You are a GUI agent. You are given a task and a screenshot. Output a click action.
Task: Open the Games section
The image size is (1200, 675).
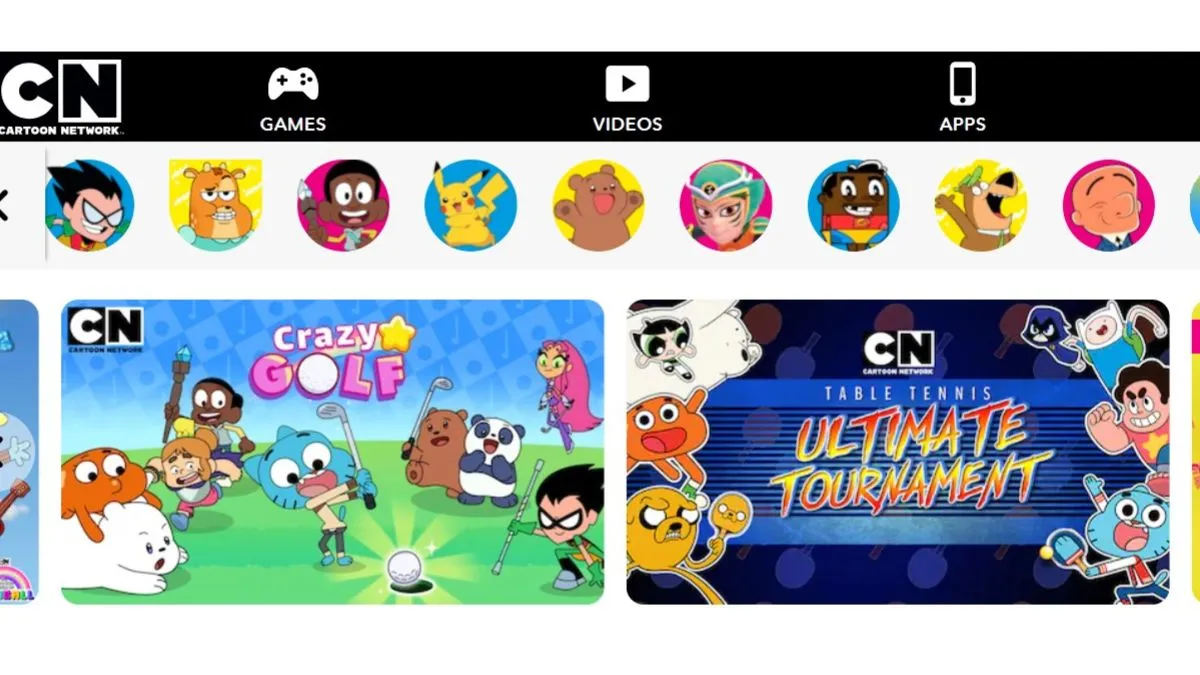pos(293,98)
